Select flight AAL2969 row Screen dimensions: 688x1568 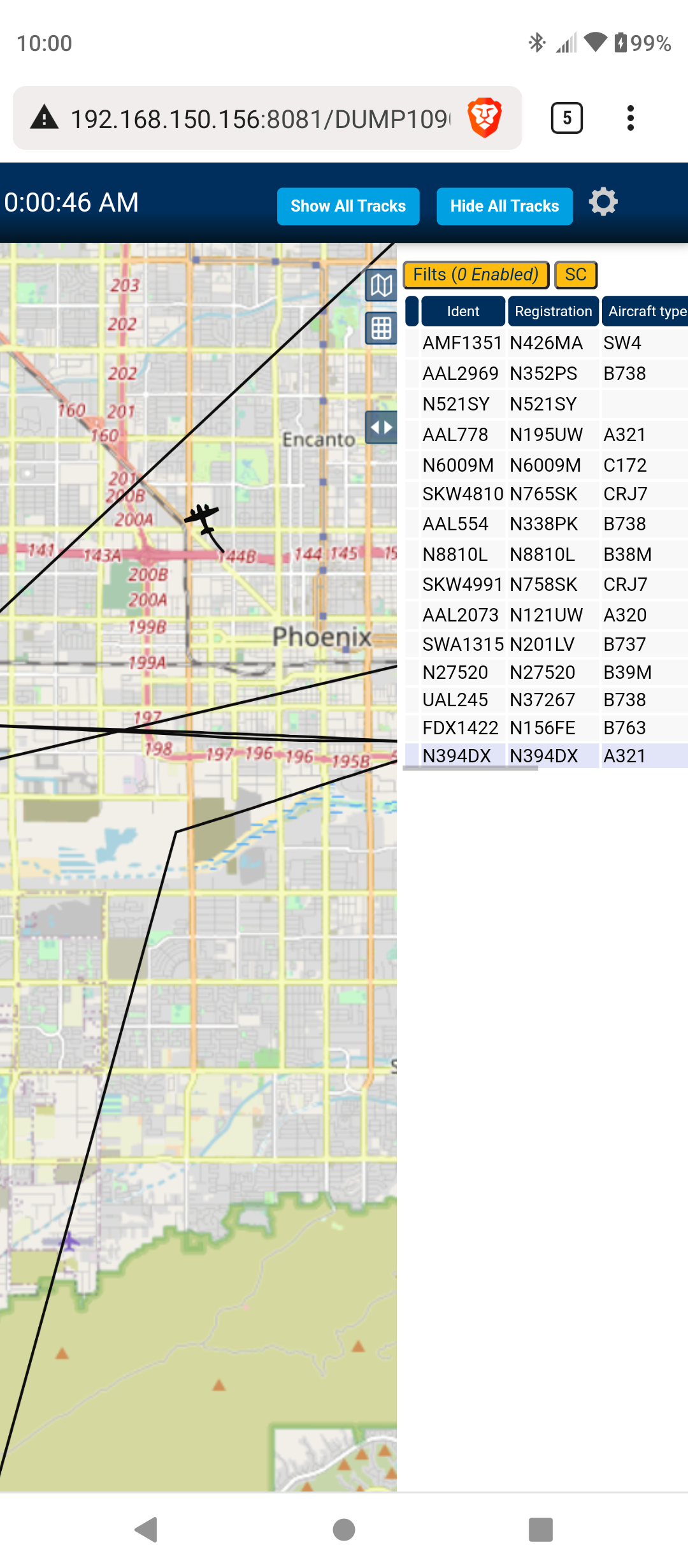547,374
